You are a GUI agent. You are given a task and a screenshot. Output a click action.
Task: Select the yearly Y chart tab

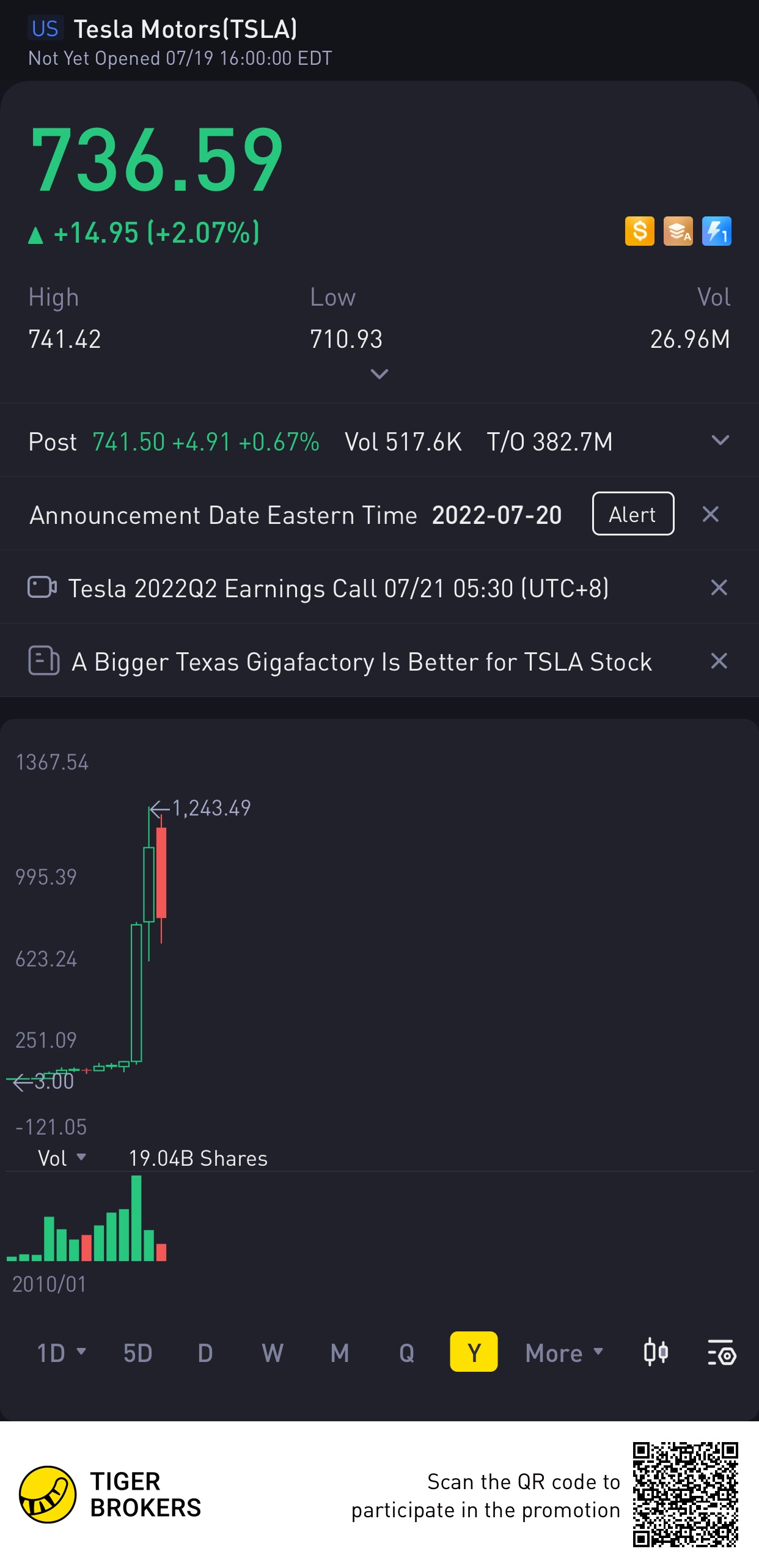[474, 1352]
